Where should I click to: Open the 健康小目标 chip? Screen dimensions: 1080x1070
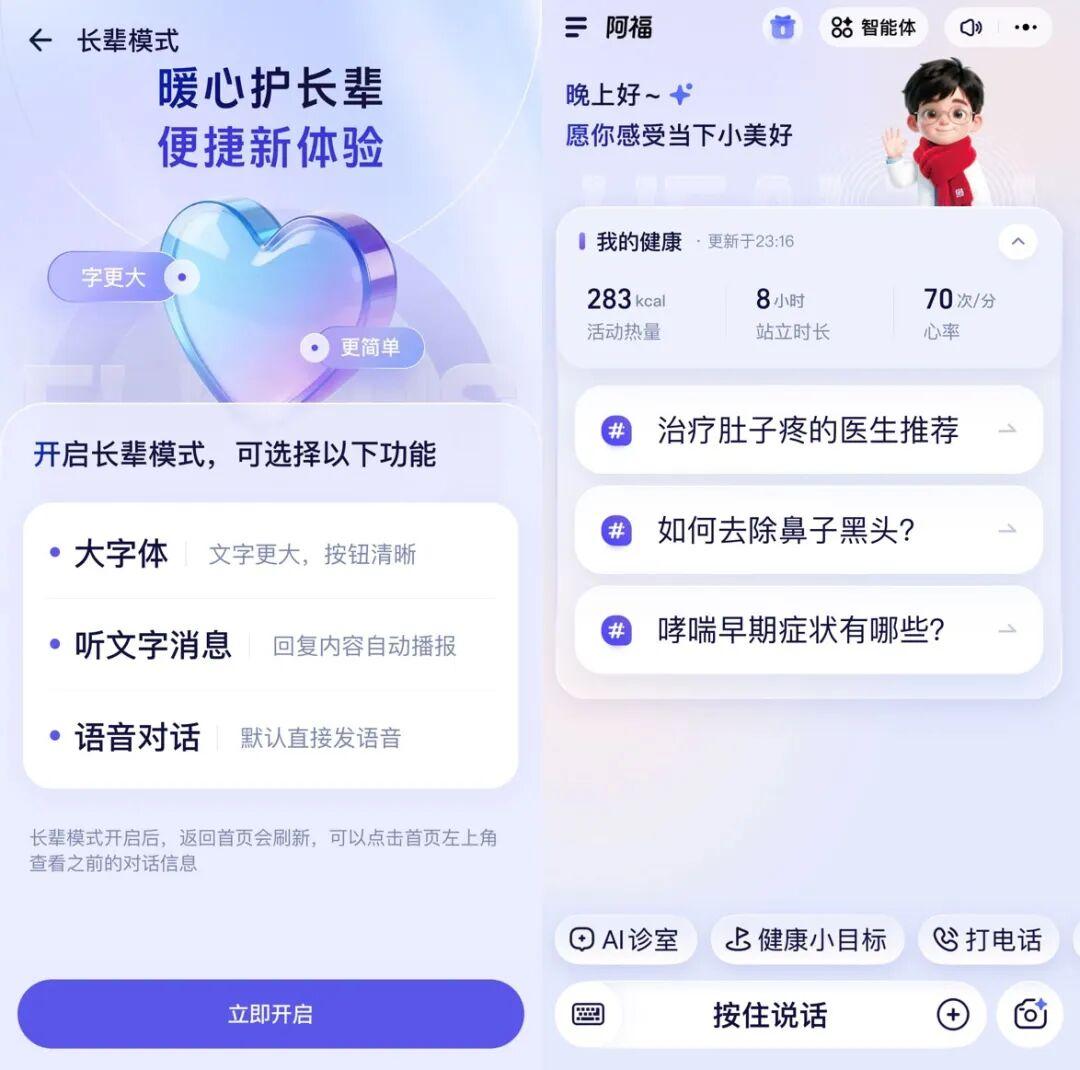click(806, 940)
